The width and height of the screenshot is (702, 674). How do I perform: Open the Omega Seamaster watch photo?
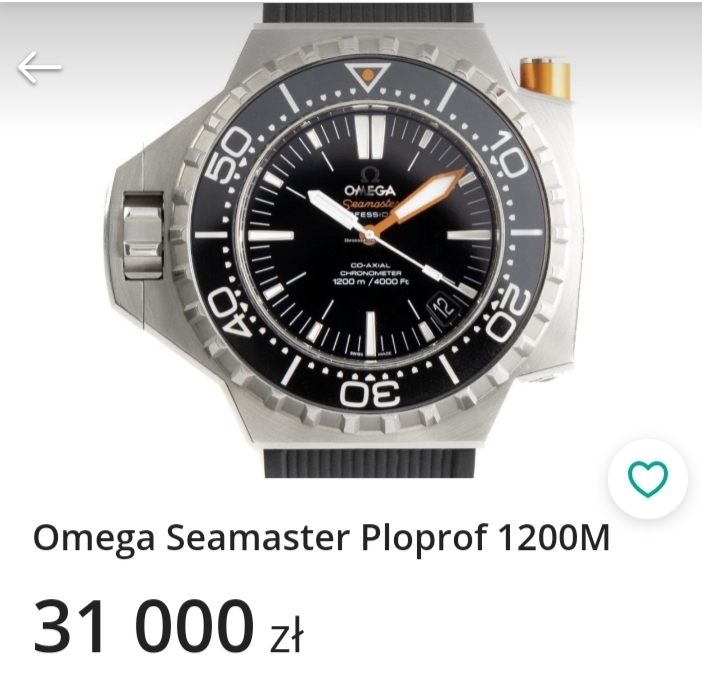(350, 240)
